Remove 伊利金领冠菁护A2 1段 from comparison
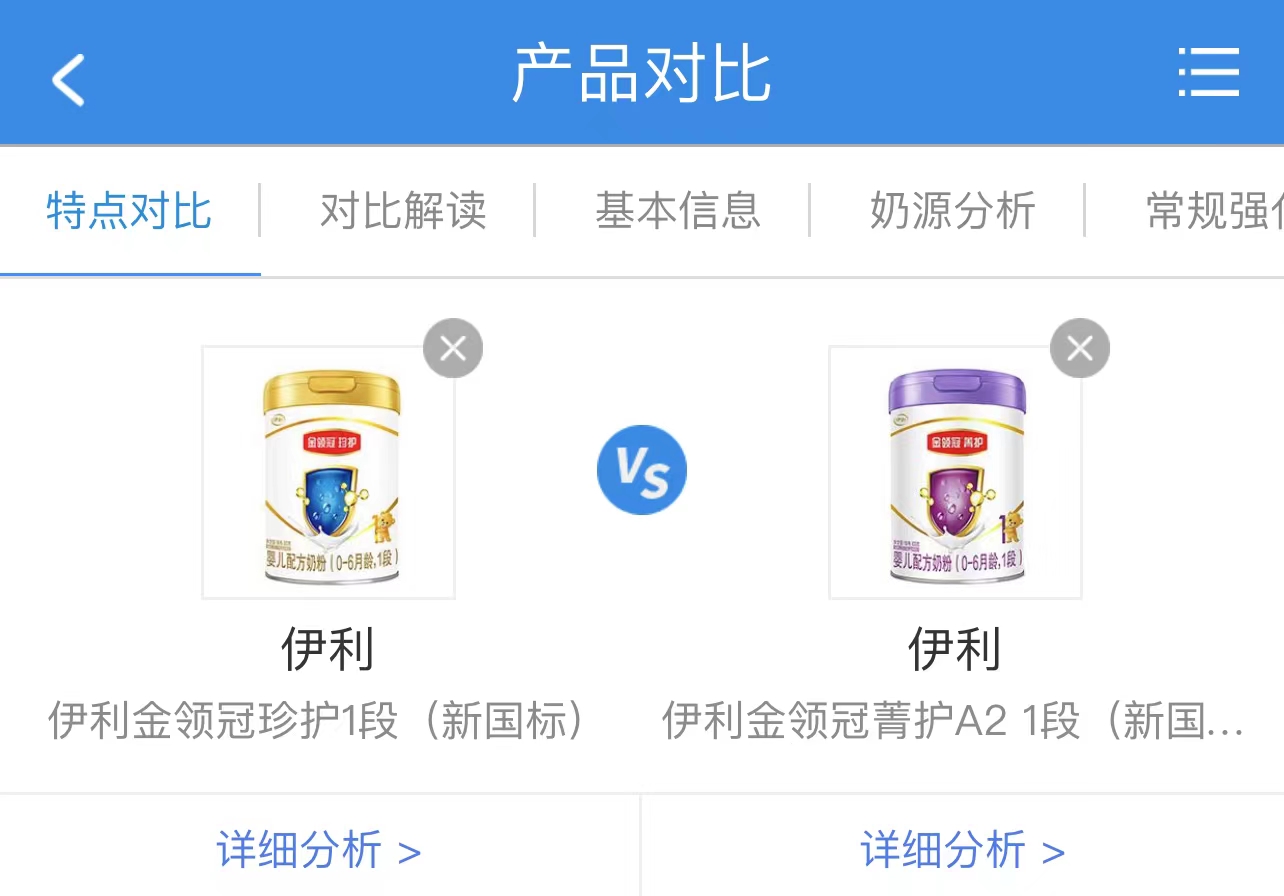The width and height of the screenshot is (1284, 896). pos(1080,348)
